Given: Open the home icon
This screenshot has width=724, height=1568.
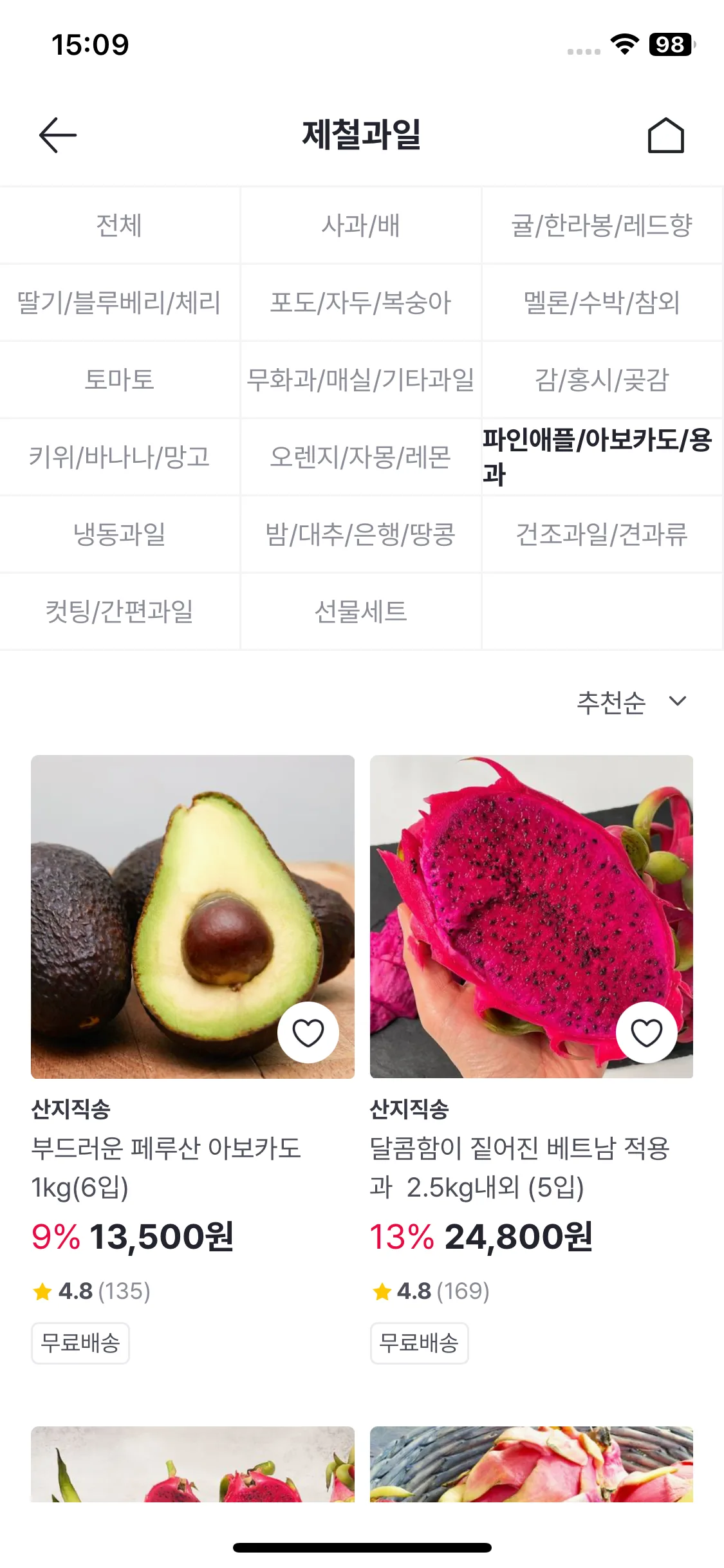Looking at the screenshot, I should 667,135.
